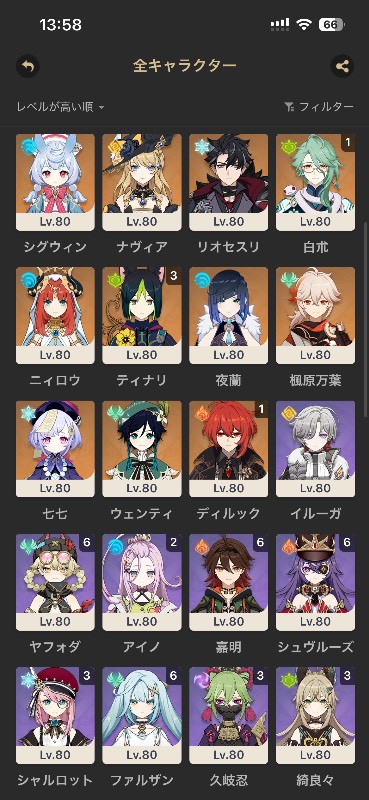Open the 白朮 character card

pyautogui.click(x=315, y=182)
